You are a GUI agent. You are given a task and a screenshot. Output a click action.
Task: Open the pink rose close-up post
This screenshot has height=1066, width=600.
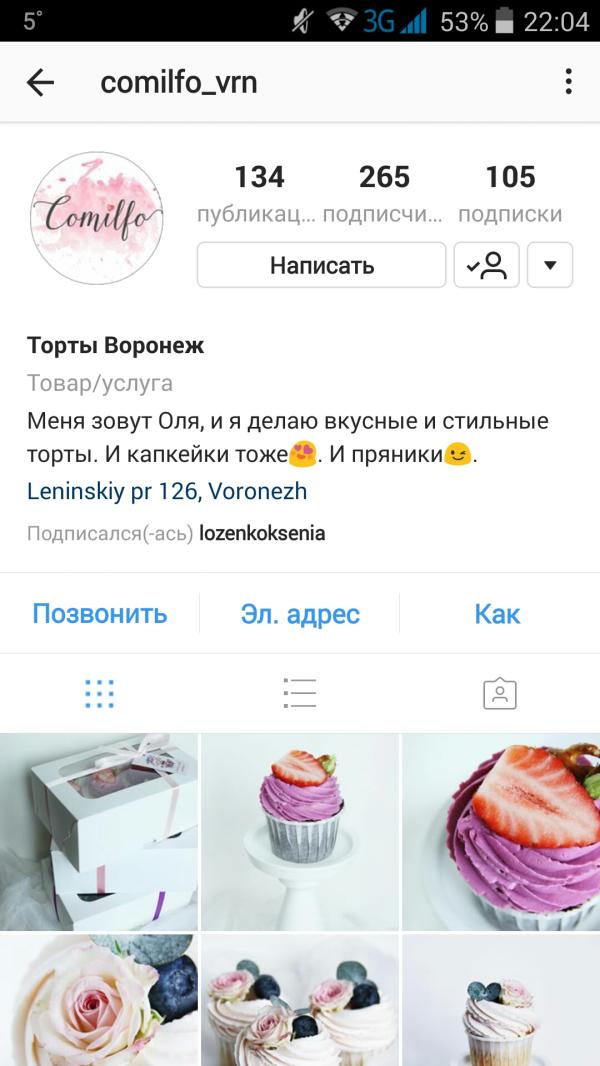tap(99, 1000)
